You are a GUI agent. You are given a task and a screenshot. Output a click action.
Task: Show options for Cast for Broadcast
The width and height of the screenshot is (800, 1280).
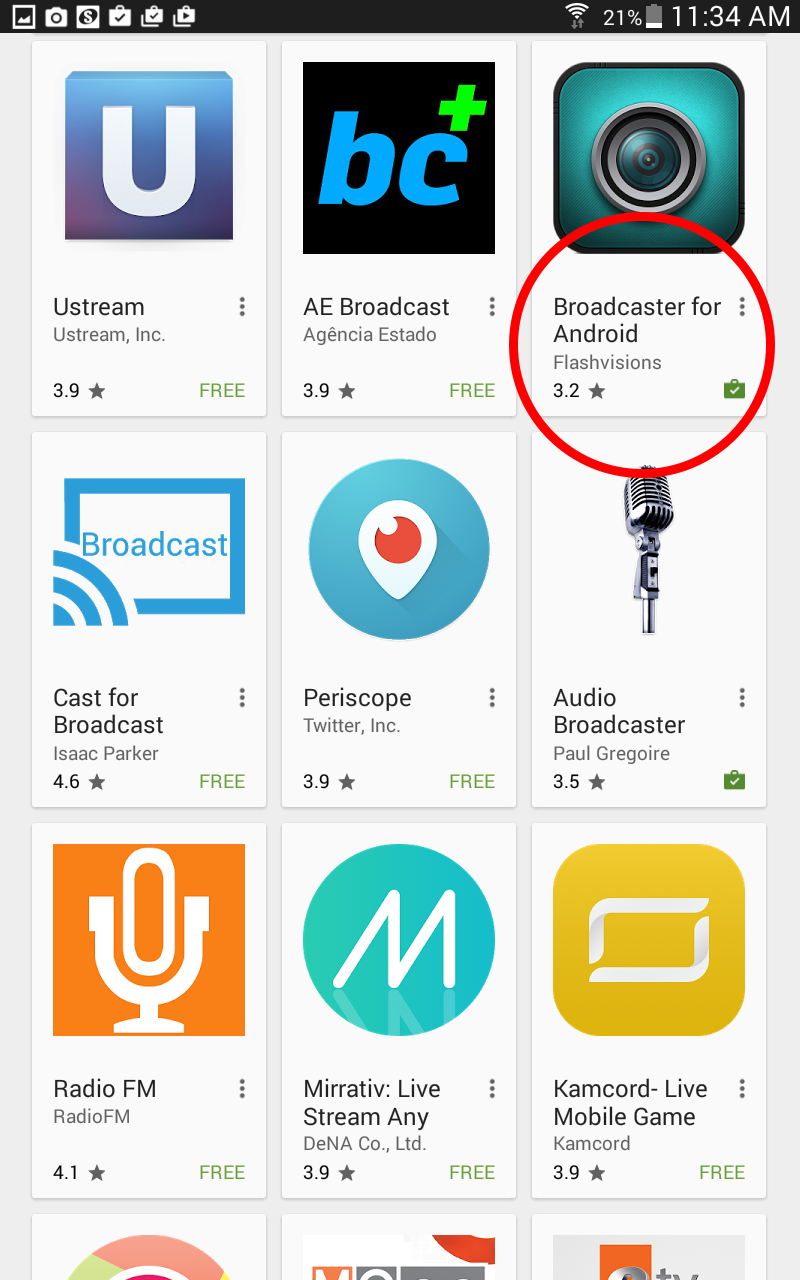[x=242, y=698]
